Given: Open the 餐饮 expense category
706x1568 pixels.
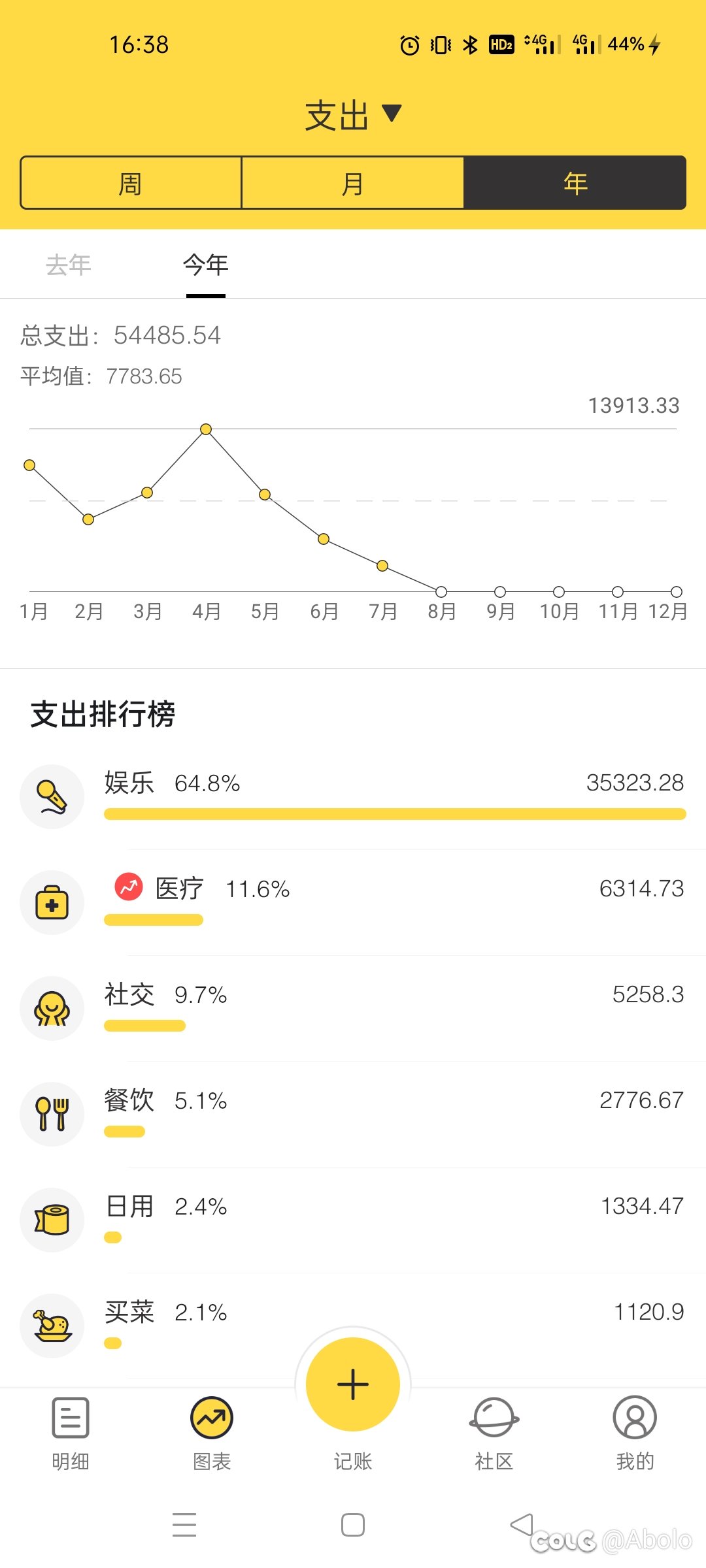Looking at the screenshot, I should (x=353, y=1114).
